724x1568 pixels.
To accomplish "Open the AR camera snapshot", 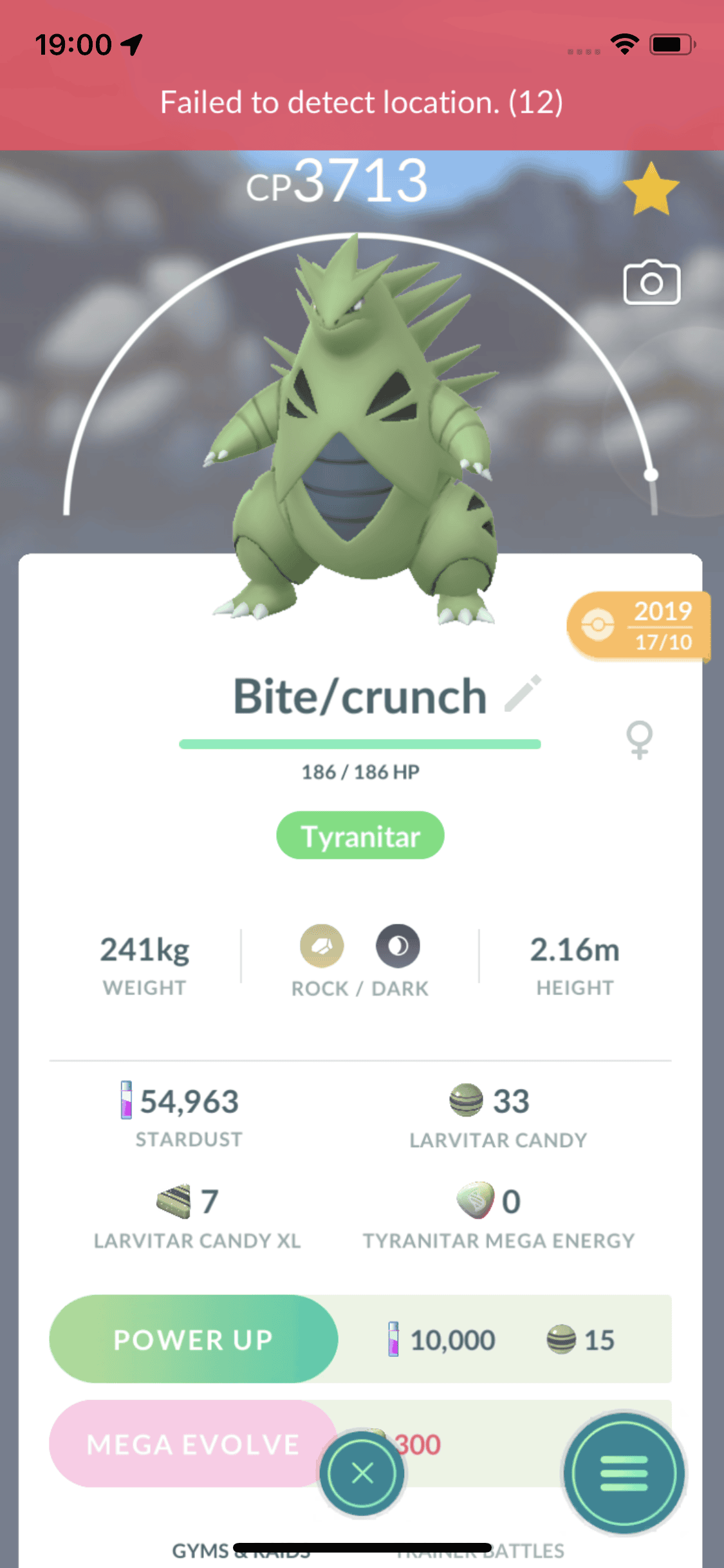I will (651, 283).
